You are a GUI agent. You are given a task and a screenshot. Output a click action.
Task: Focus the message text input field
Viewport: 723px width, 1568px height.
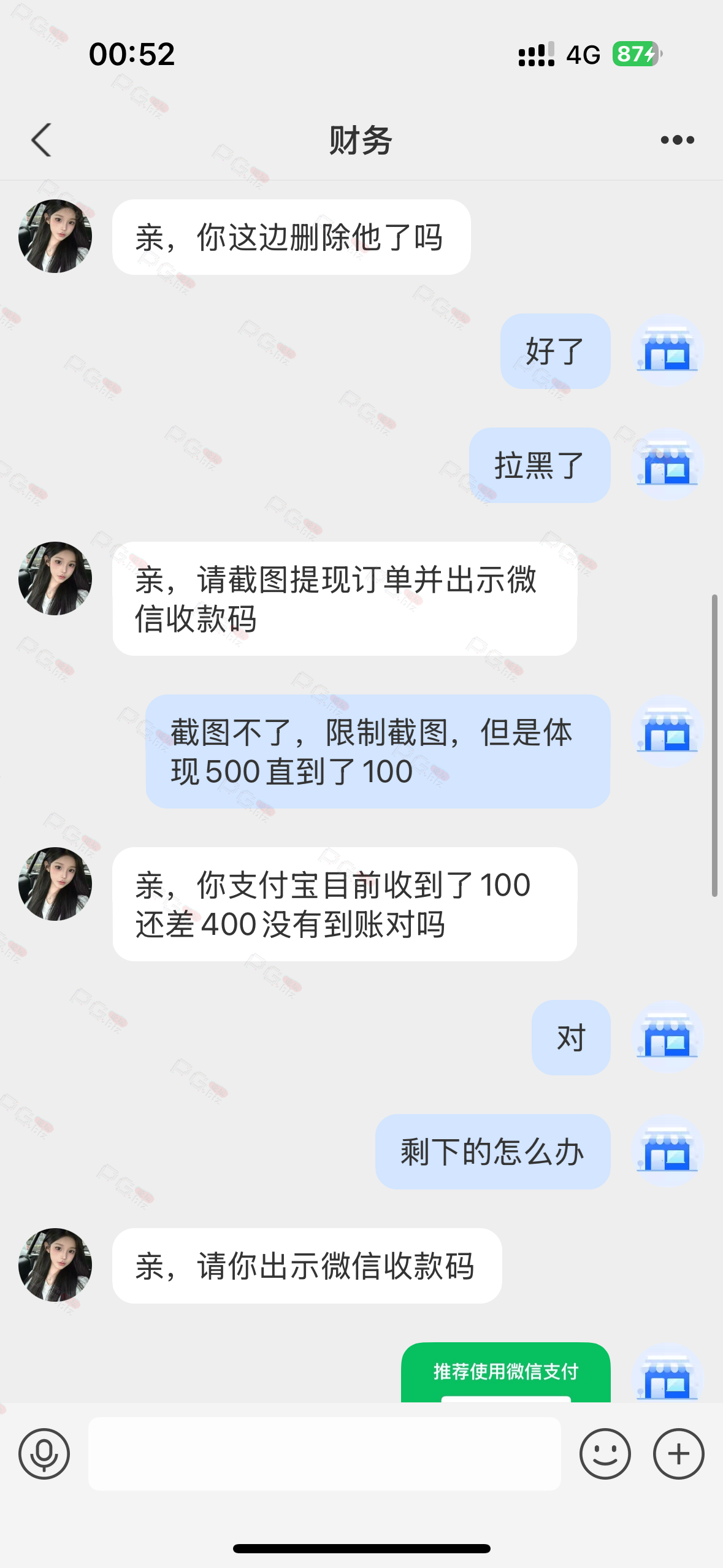point(324,1454)
